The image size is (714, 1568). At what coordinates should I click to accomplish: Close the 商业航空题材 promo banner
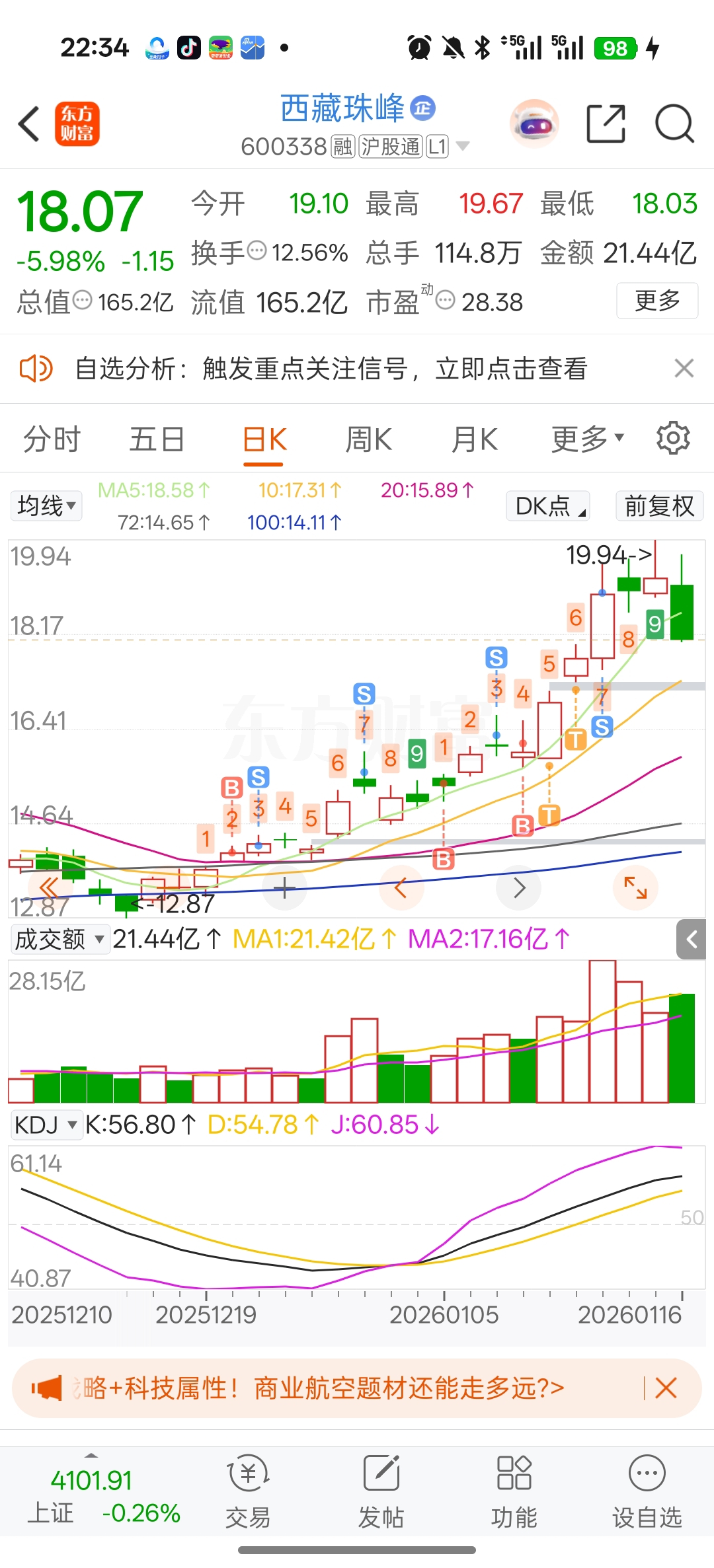pos(666,1388)
